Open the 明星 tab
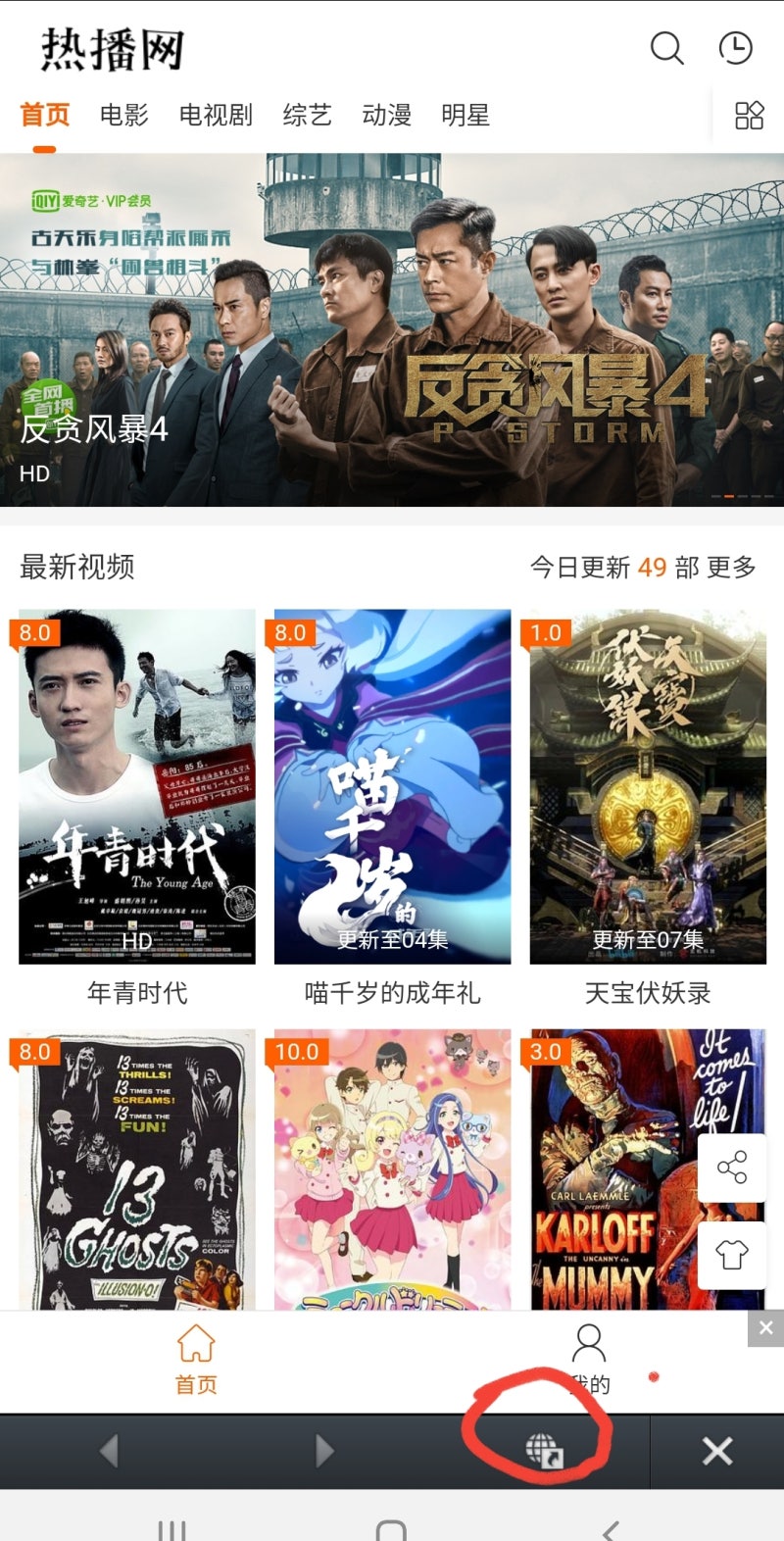 pos(465,116)
